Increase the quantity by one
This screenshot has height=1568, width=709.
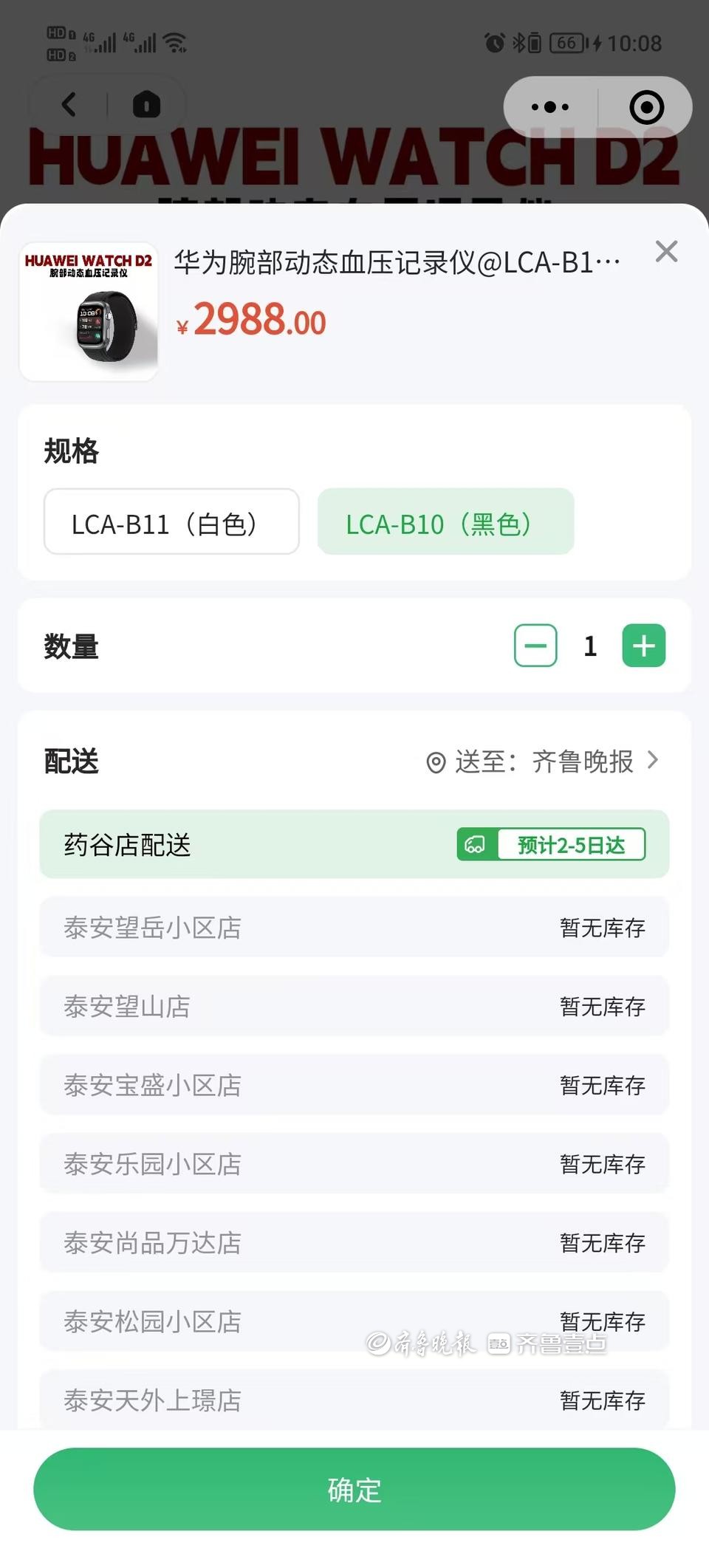643,646
